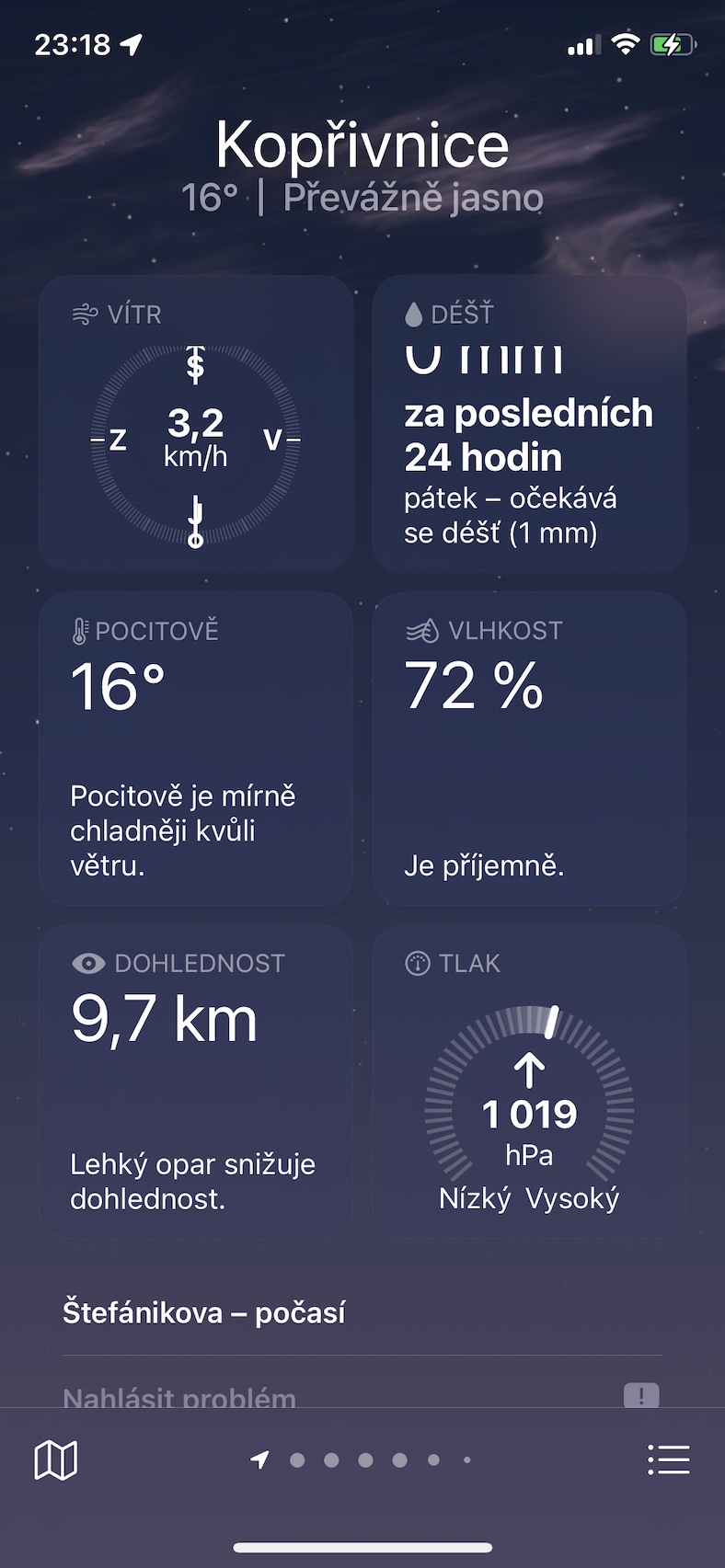This screenshot has height=1568, width=725.
Task: Open the saved locations list
Action: [x=668, y=1459]
